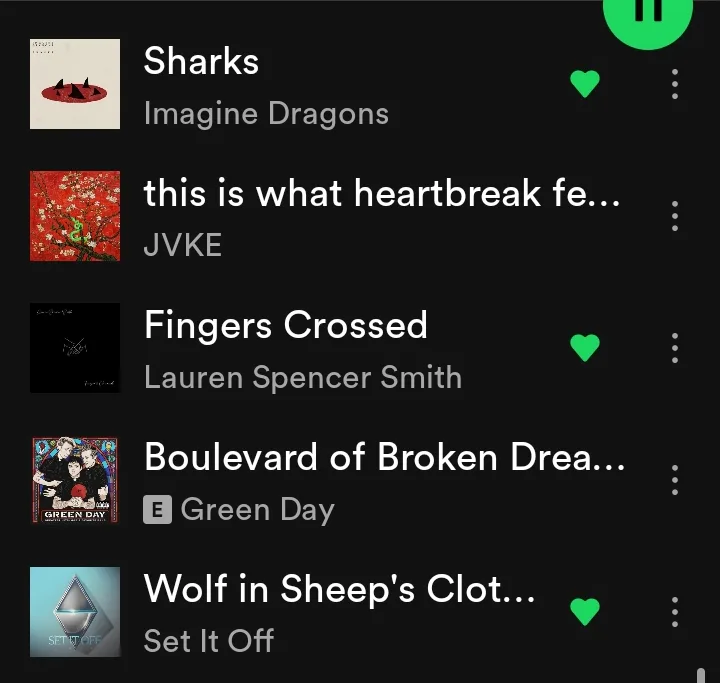Remove the like from Fingers Crossed
This screenshot has height=683, width=720.
coord(585,348)
